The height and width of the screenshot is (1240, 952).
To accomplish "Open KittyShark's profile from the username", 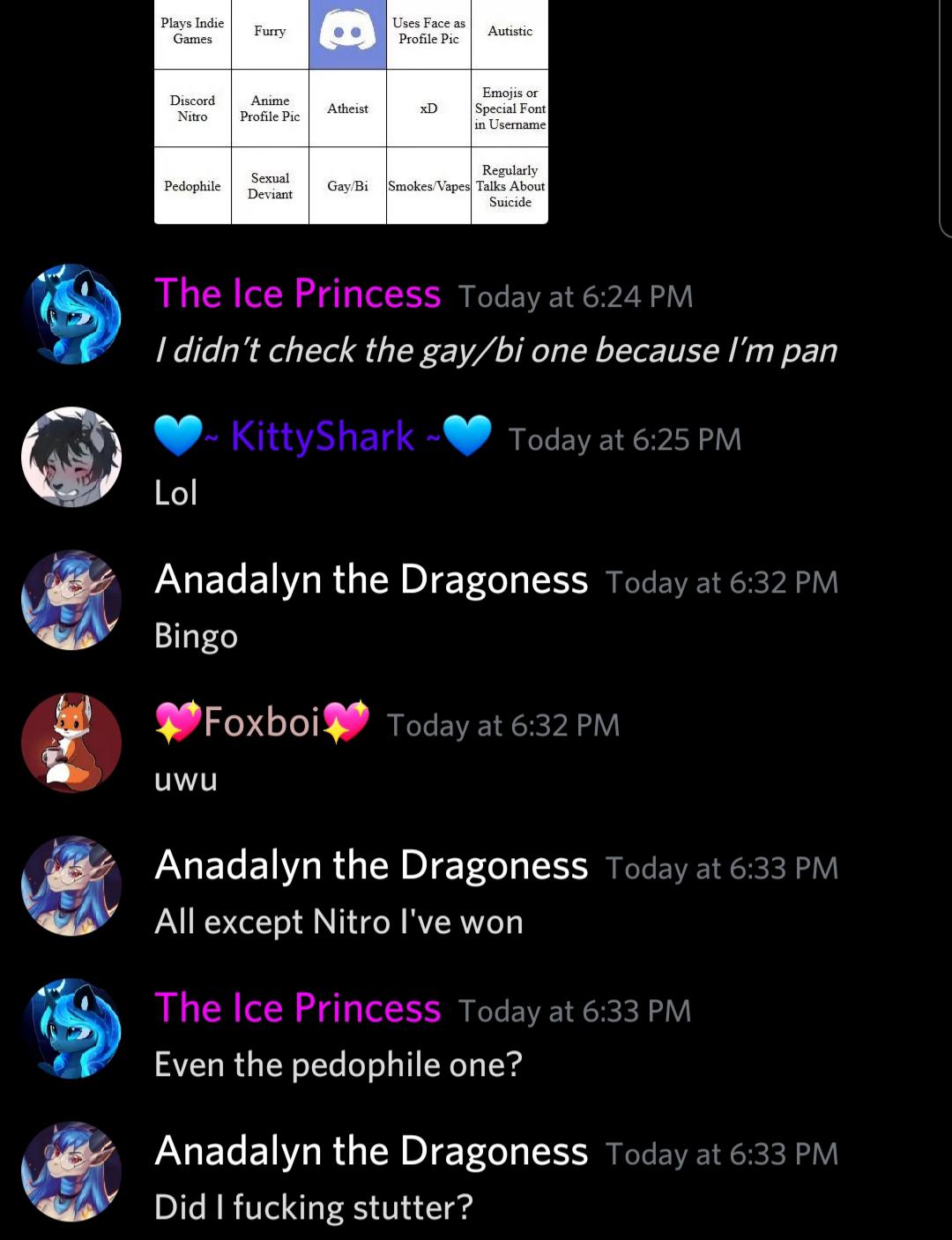I will click(x=322, y=436).
